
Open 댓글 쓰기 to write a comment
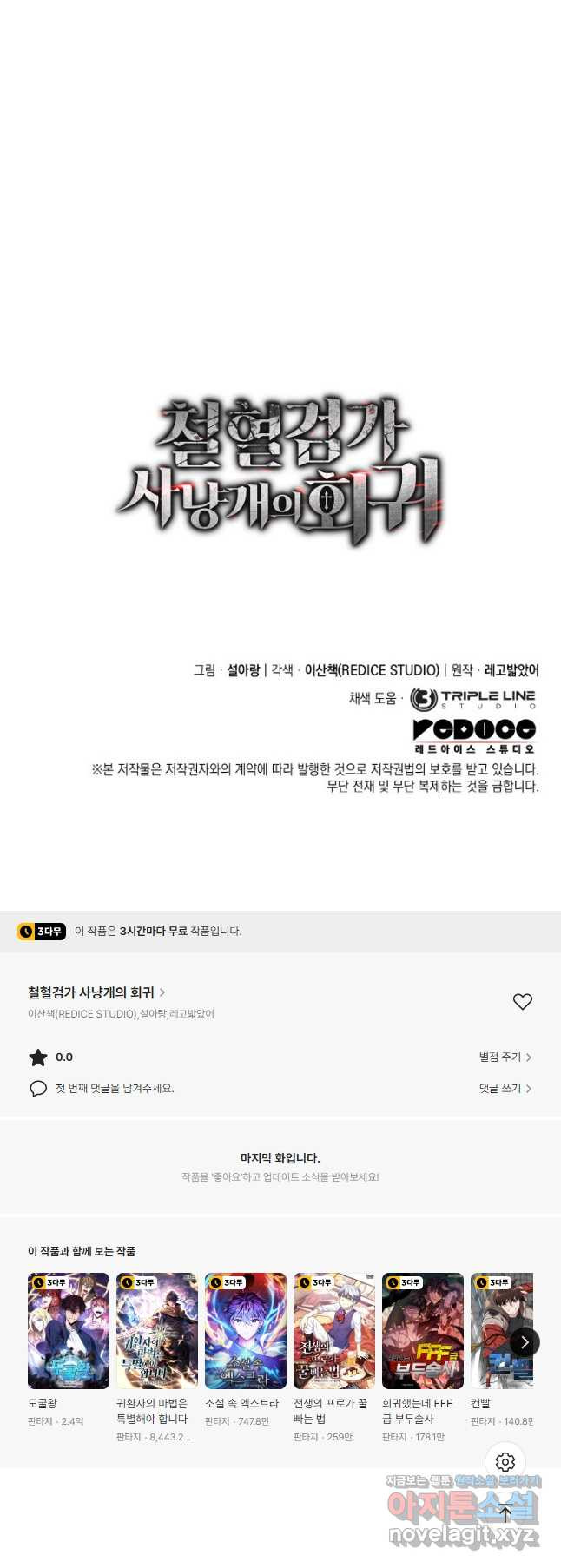click(505, 1088)
